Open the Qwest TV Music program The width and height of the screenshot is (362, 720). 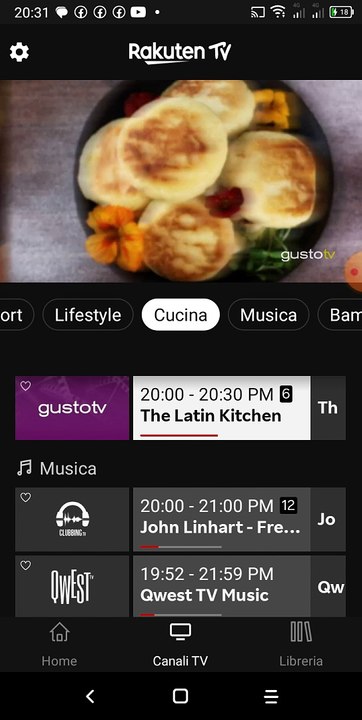[x=222, y=586]
